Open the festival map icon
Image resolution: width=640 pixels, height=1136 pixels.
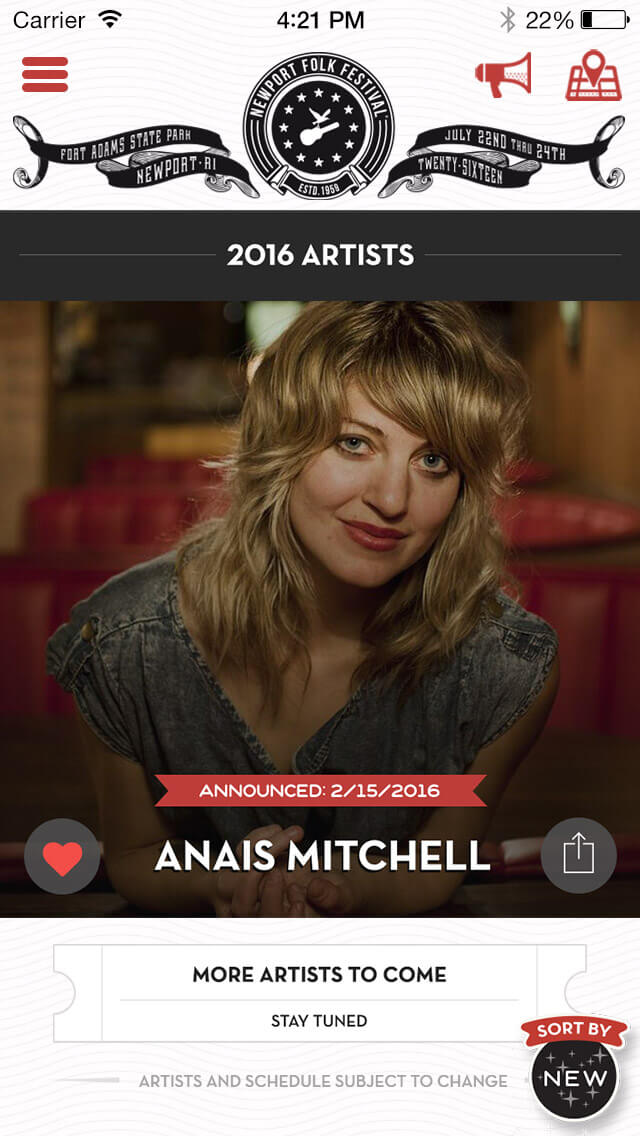[593, 75]
